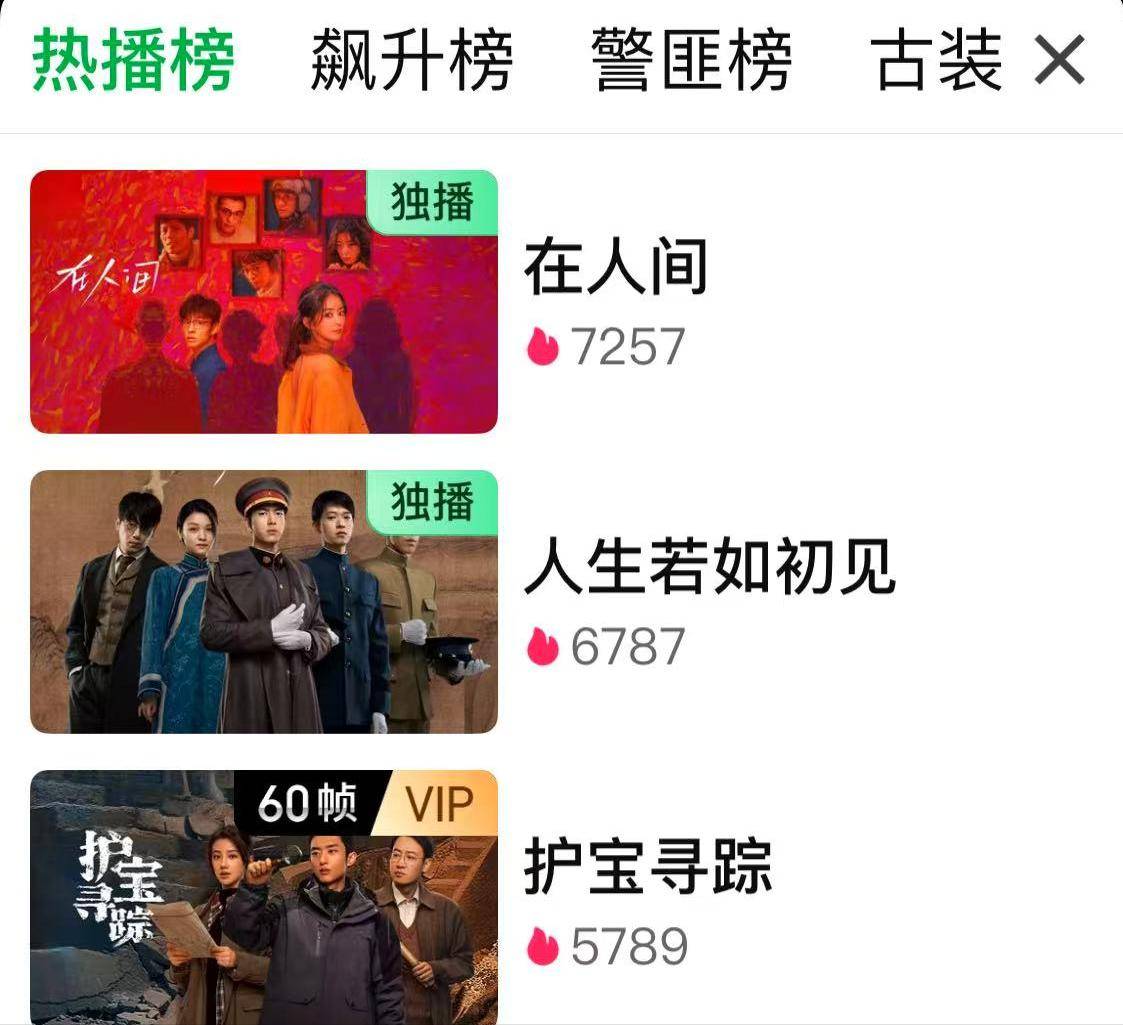
Task: Open the 在人间 show poster
Action: pyautogui.click(x=263, y=301)
